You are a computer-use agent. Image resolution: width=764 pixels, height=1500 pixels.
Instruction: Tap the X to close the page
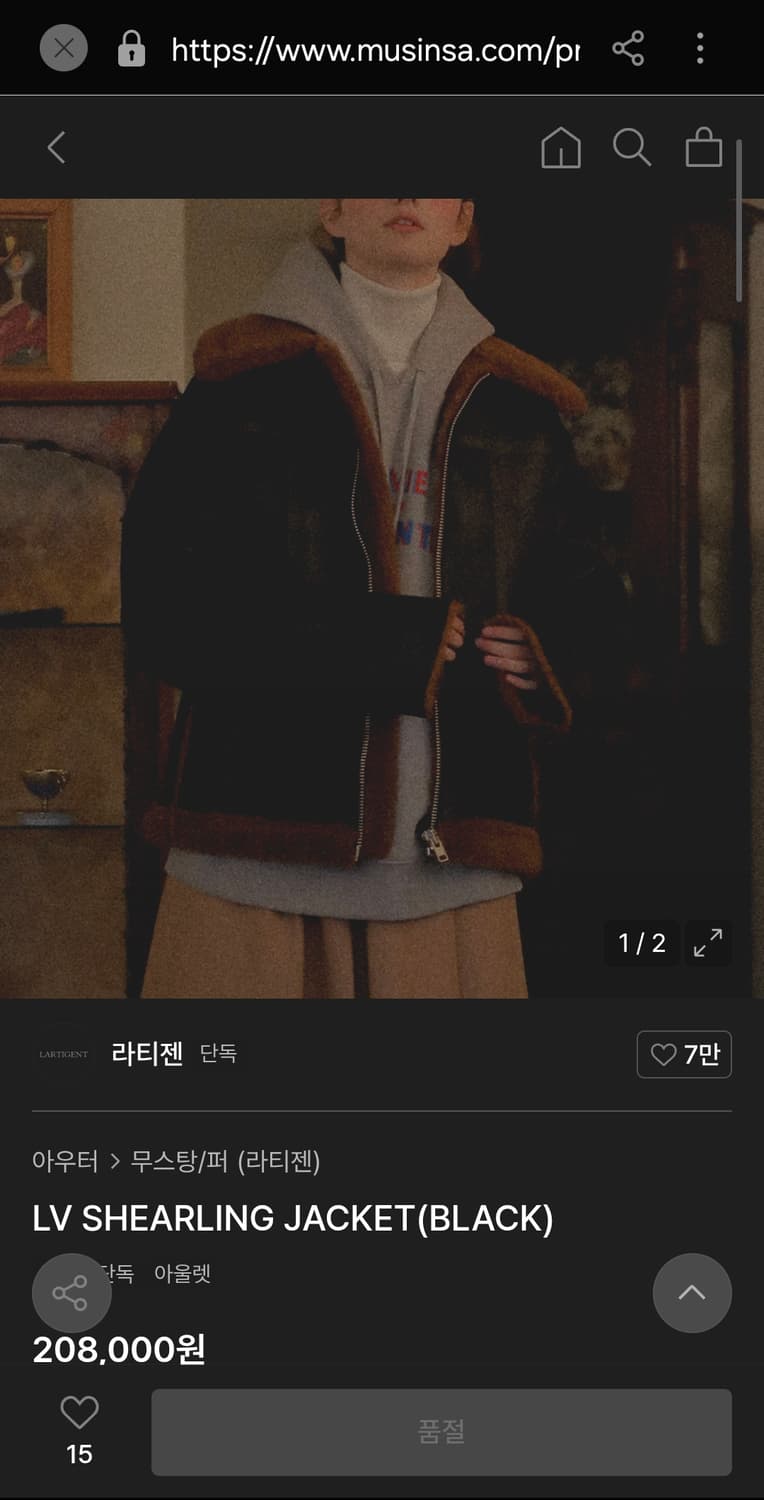coord(63,48)
